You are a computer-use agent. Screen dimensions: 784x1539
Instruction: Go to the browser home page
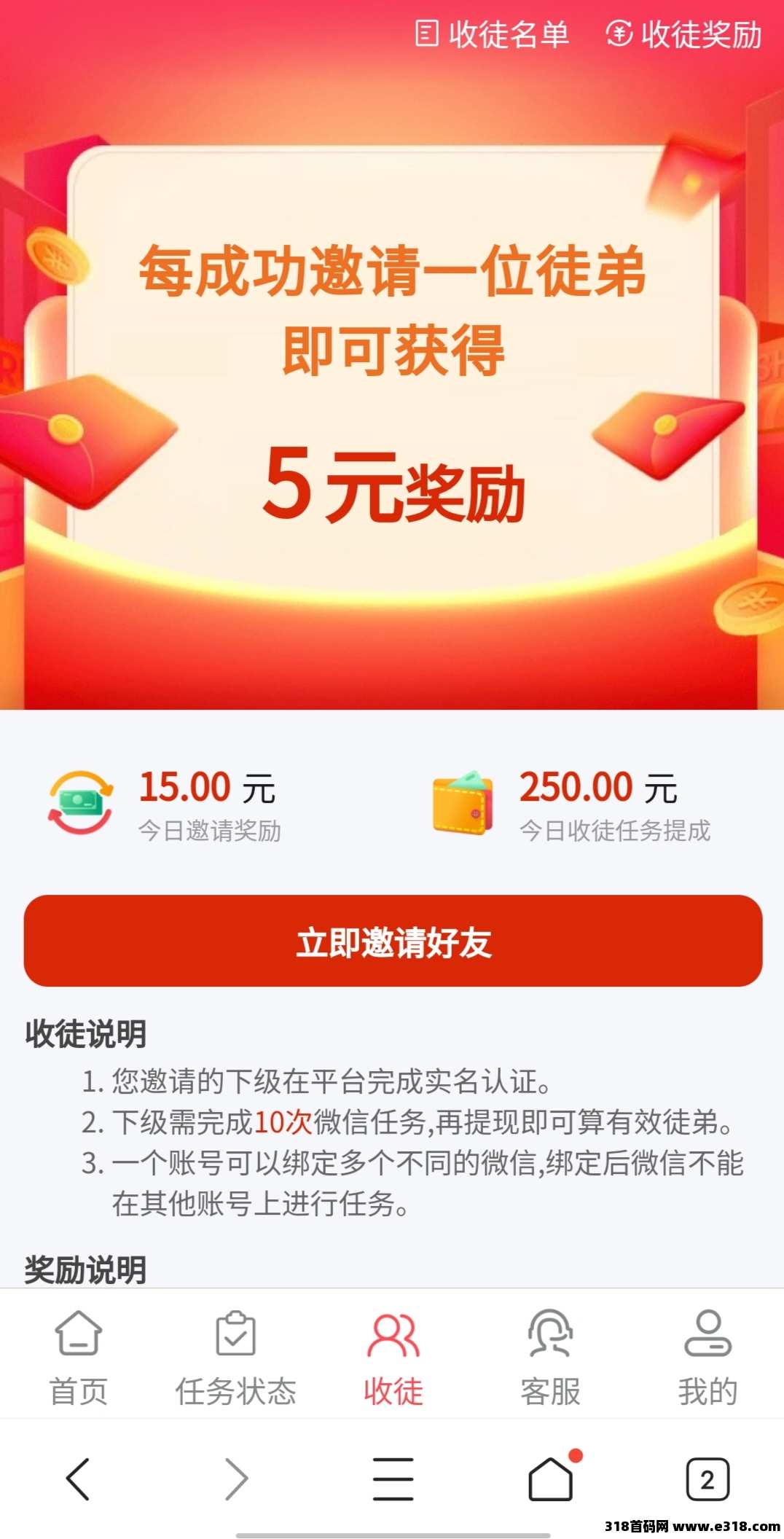click(552, 1479)
